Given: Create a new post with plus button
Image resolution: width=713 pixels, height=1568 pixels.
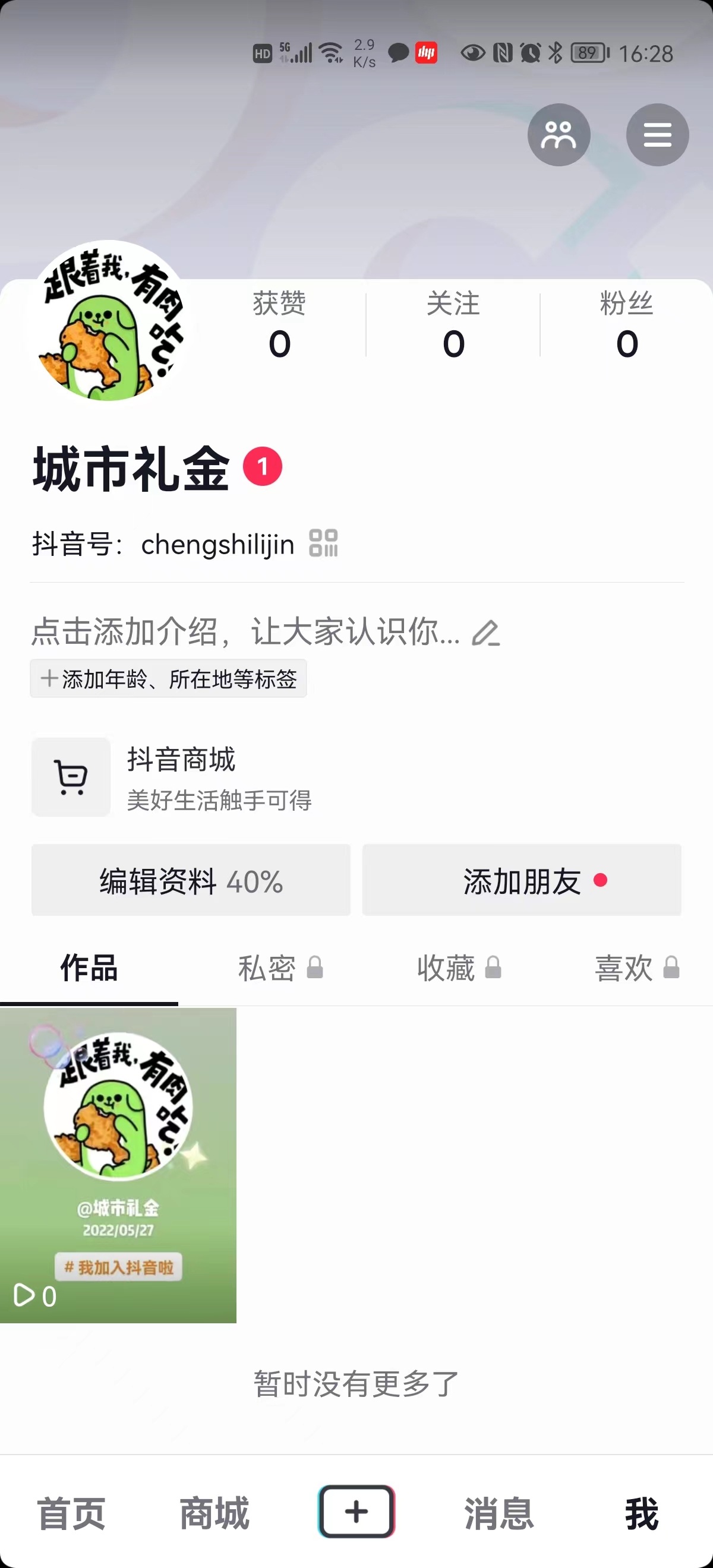Looking at the screenshot, I should (356, 1512).
